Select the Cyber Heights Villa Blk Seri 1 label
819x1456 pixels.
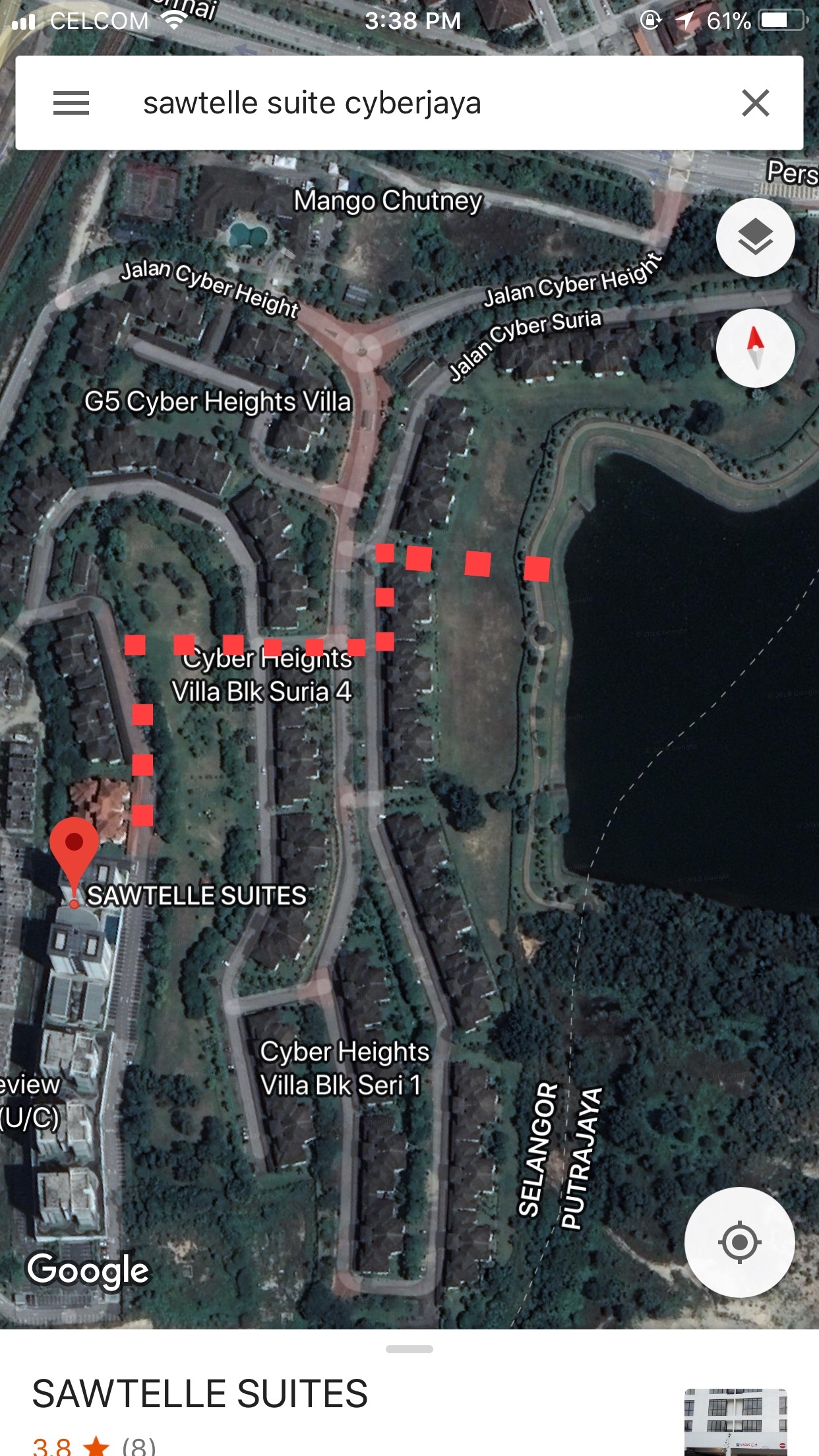344,1068
